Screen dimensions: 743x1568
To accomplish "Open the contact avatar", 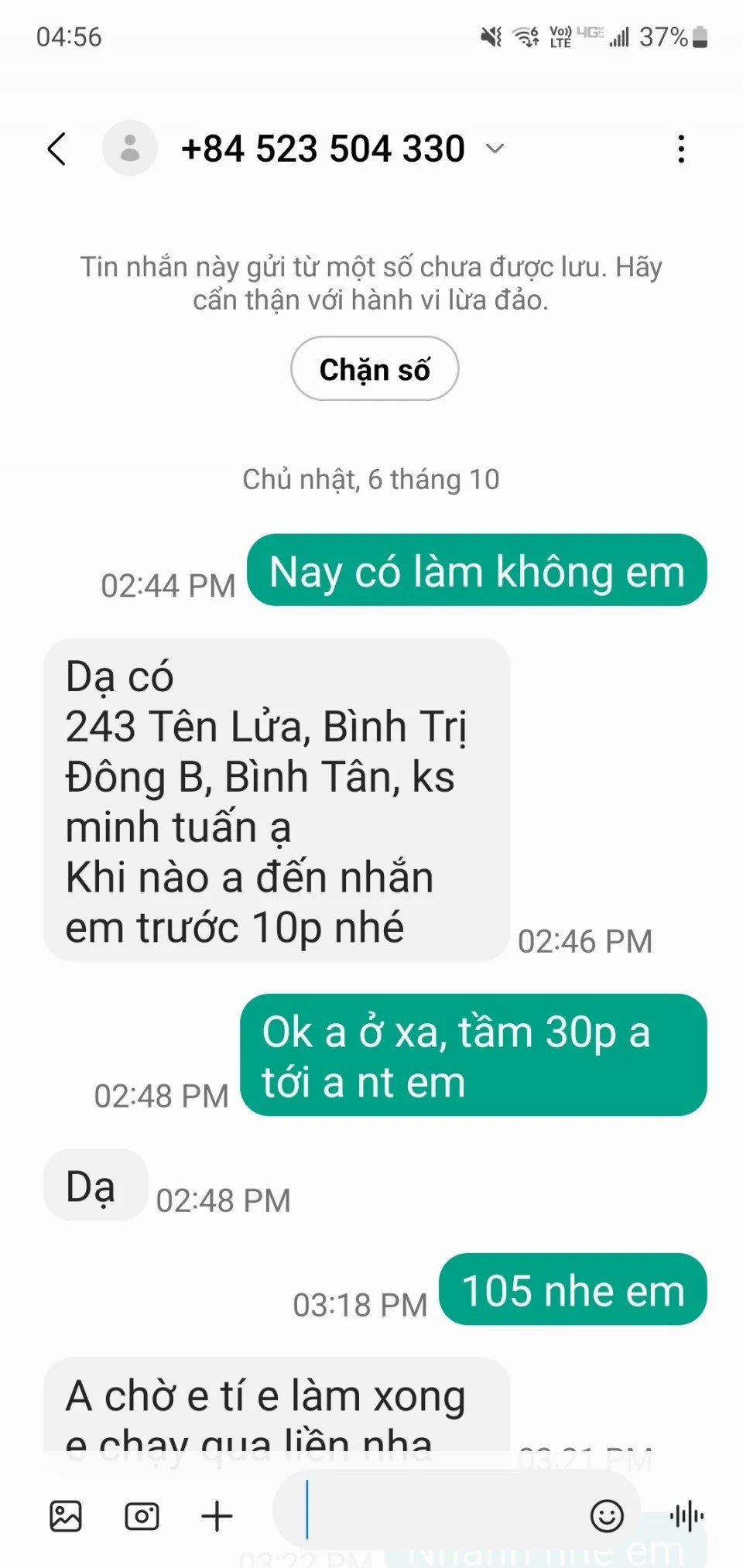I will point(130,149).
